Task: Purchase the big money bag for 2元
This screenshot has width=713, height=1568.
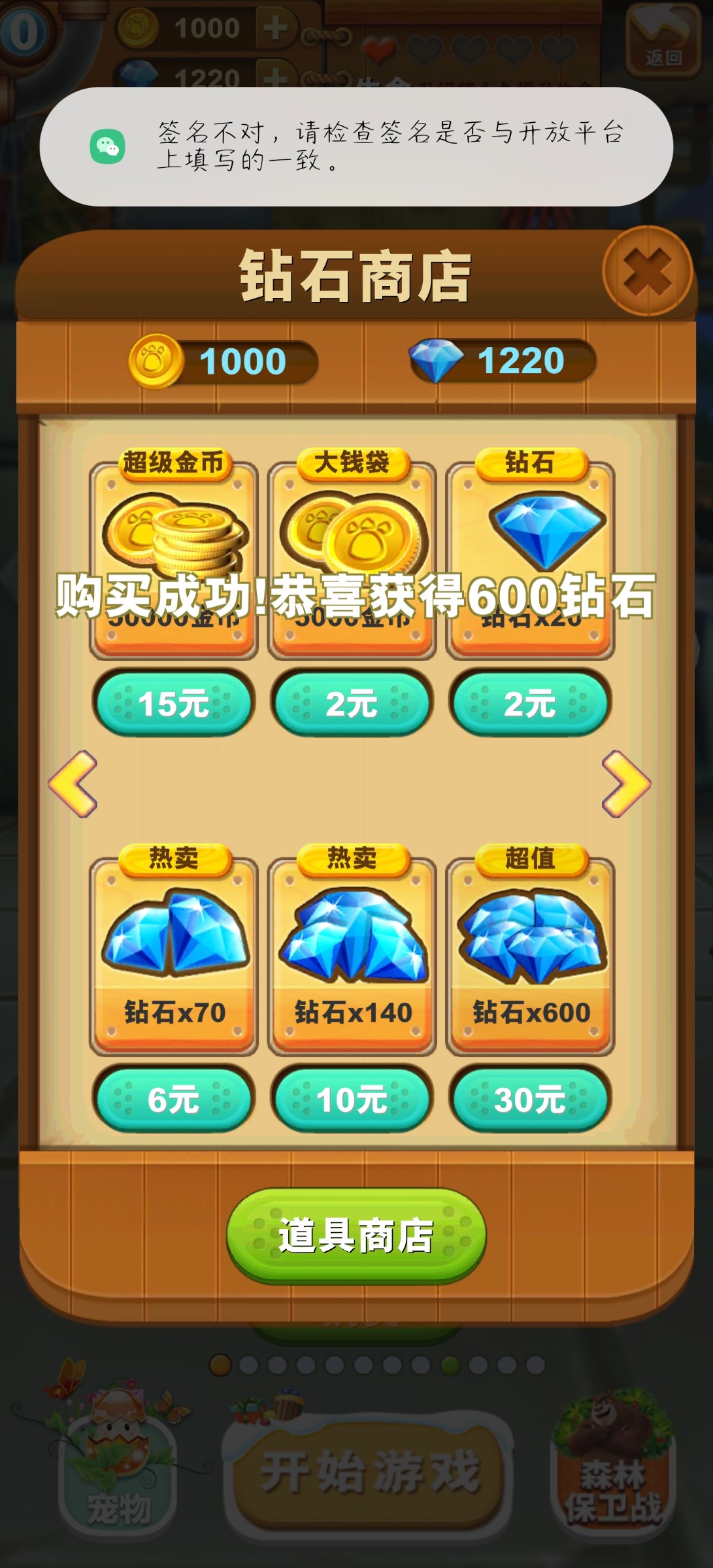Action: pos(352,704)
